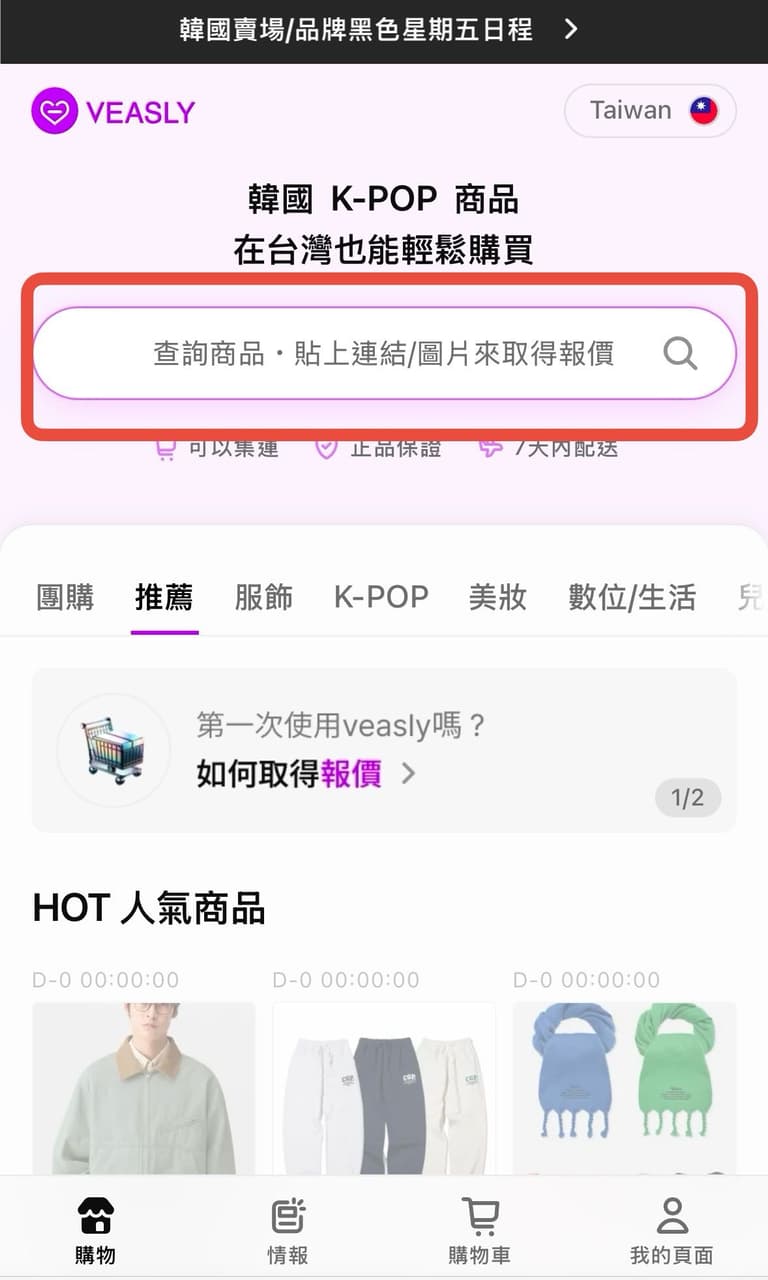
Task: Open the 如何取得報價 guide card
Action: [384, 750]
